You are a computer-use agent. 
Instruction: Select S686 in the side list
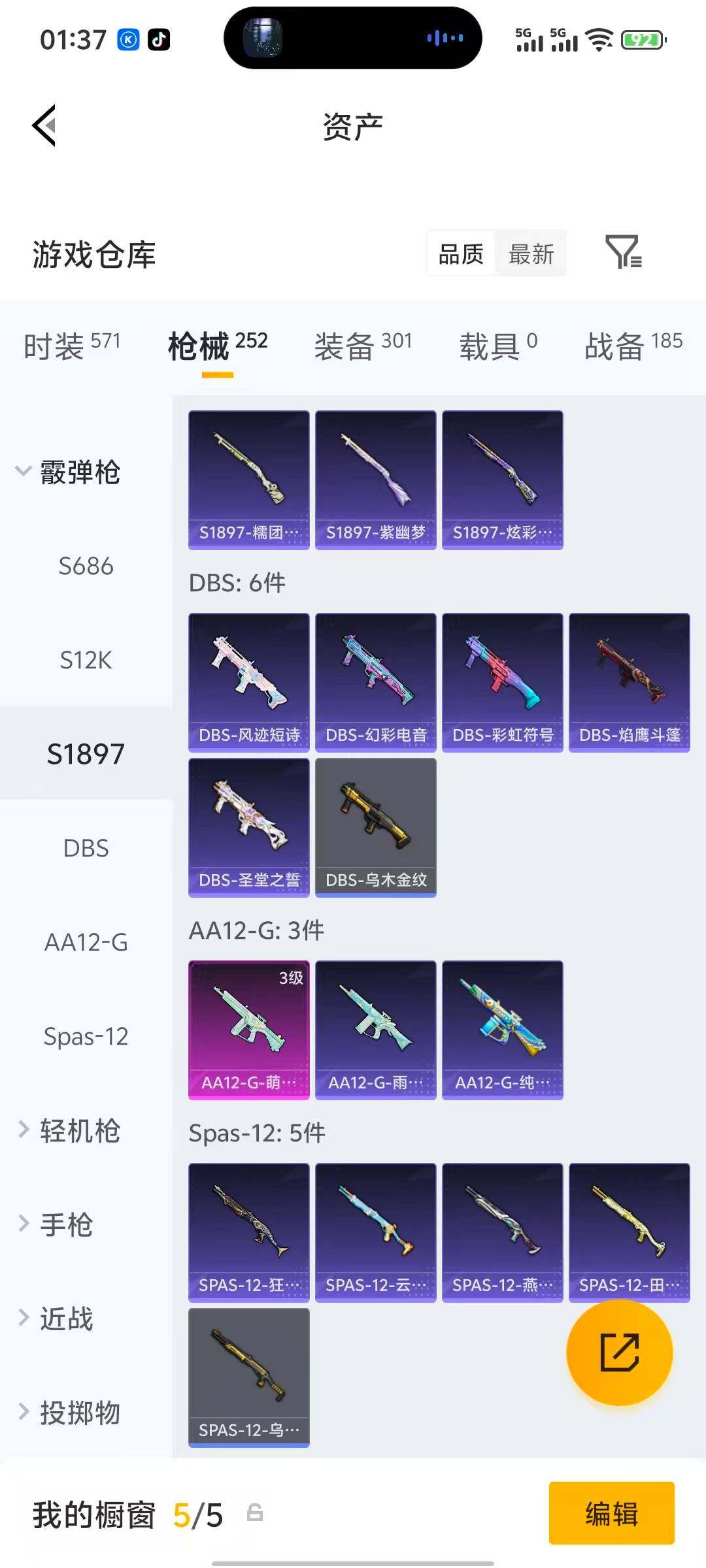tap(86, 566)
